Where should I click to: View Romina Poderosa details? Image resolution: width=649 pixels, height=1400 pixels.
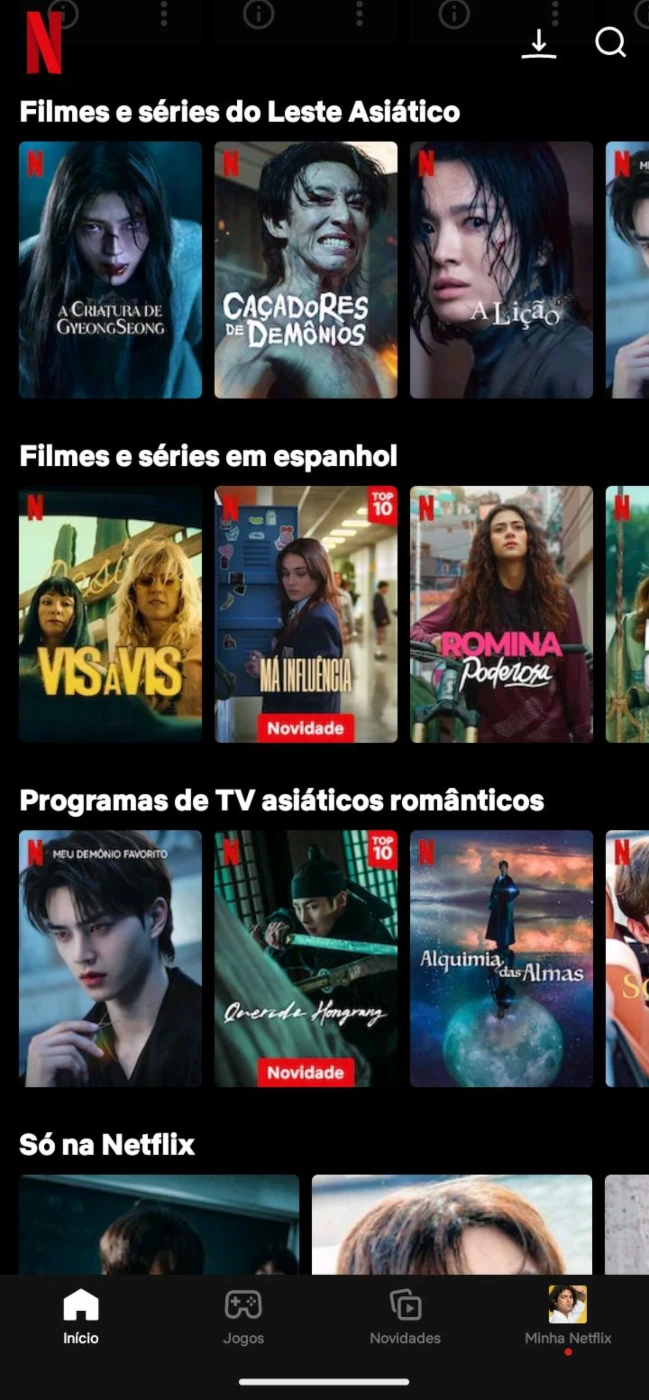pos(501,614)
